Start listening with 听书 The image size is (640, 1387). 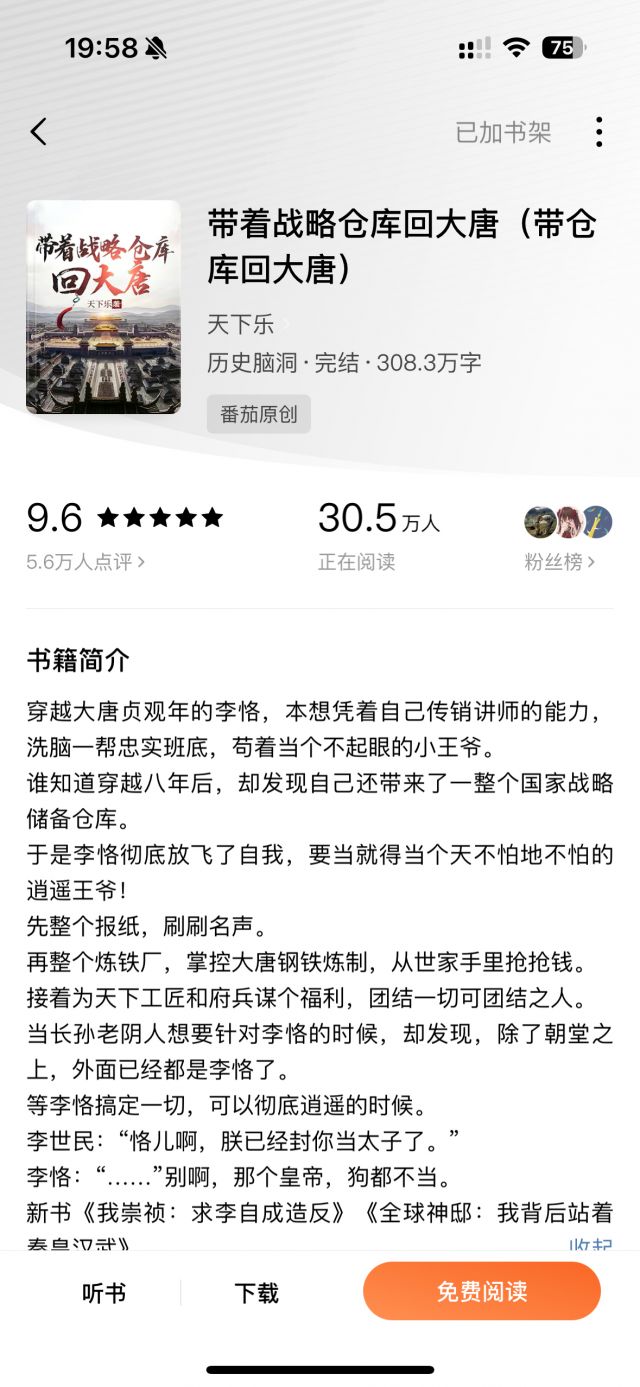104,1293
